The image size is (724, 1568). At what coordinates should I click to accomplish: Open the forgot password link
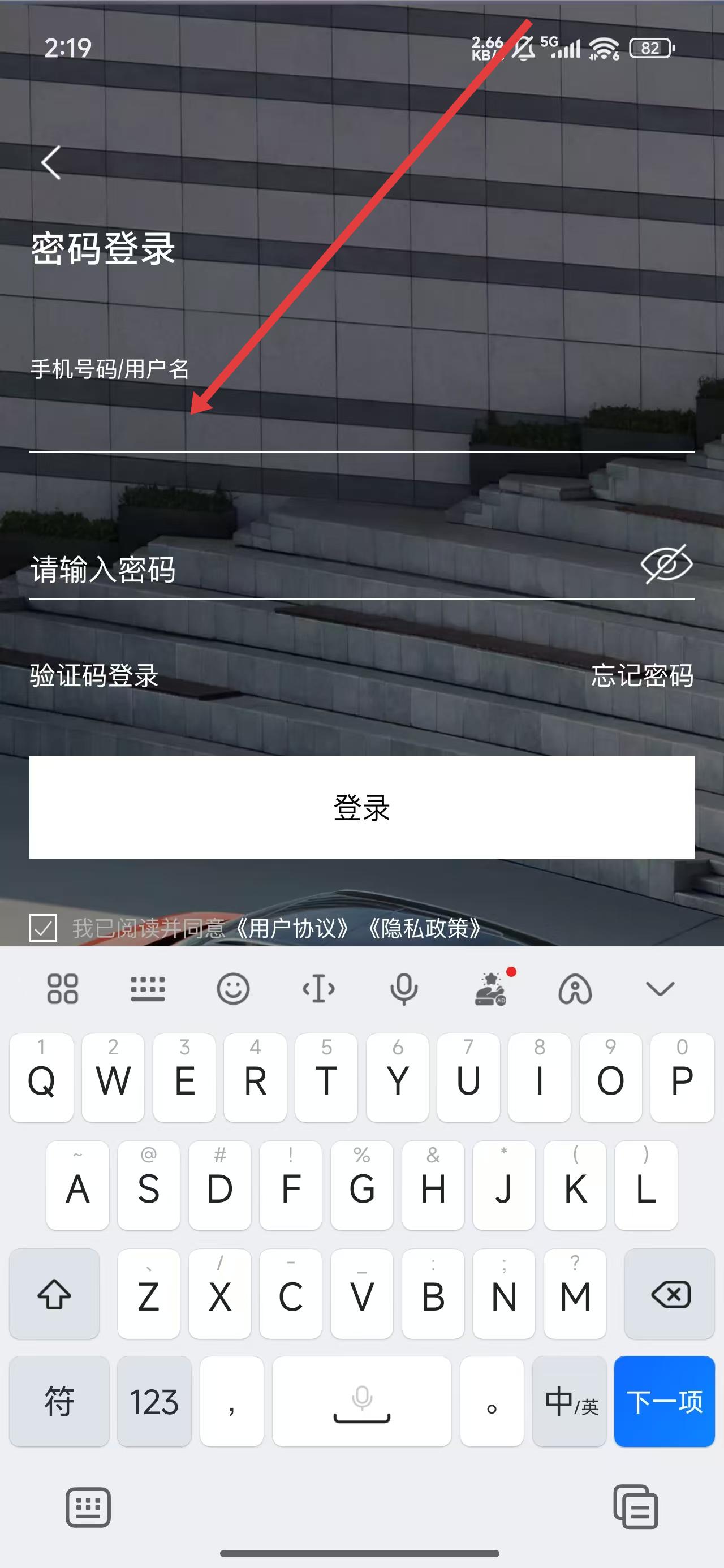pyautogui.click(x=642, y=675)
